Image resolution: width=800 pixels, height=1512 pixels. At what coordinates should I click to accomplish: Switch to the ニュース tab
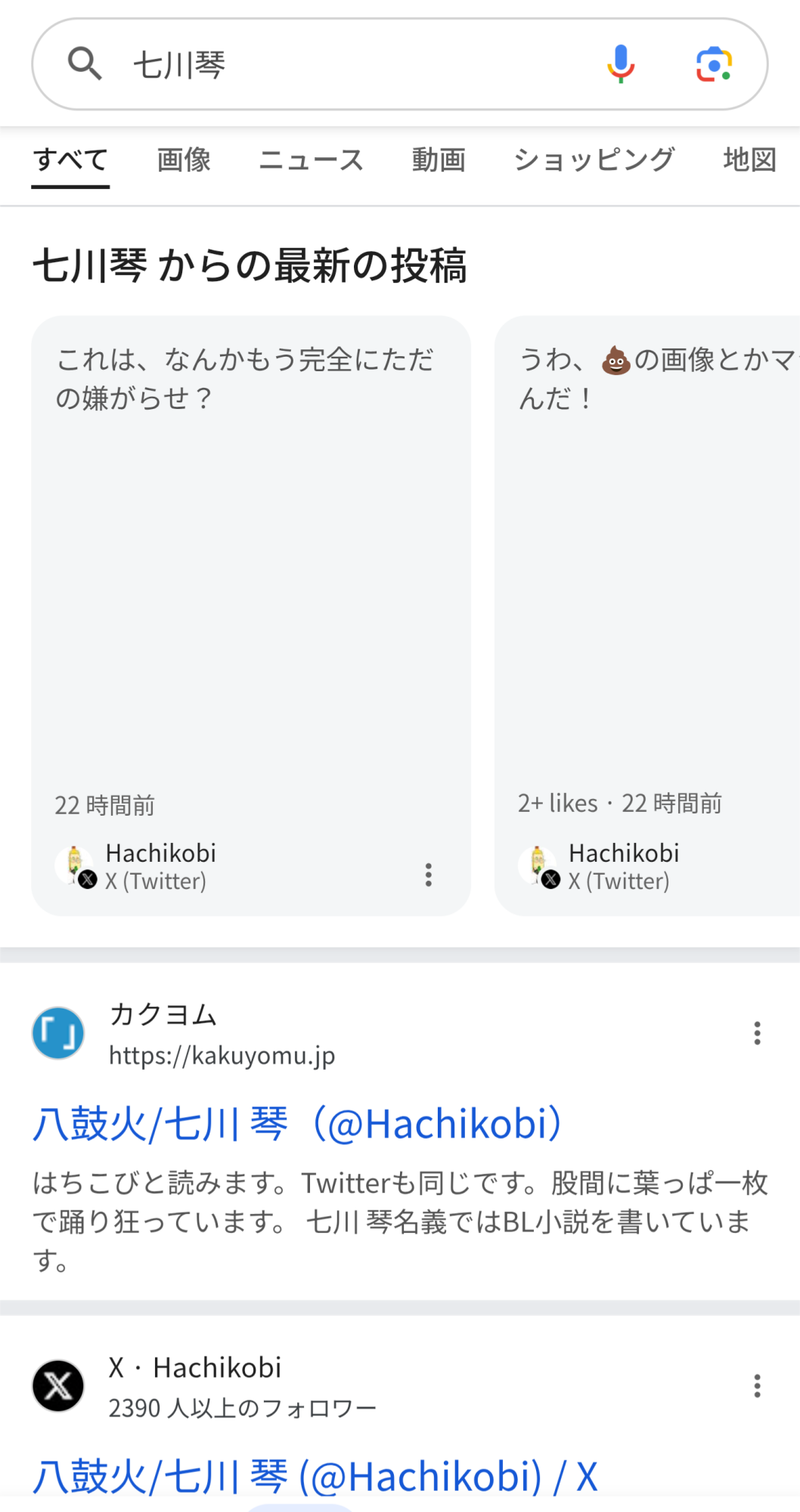pyautogui.click(x=311, y=160)
